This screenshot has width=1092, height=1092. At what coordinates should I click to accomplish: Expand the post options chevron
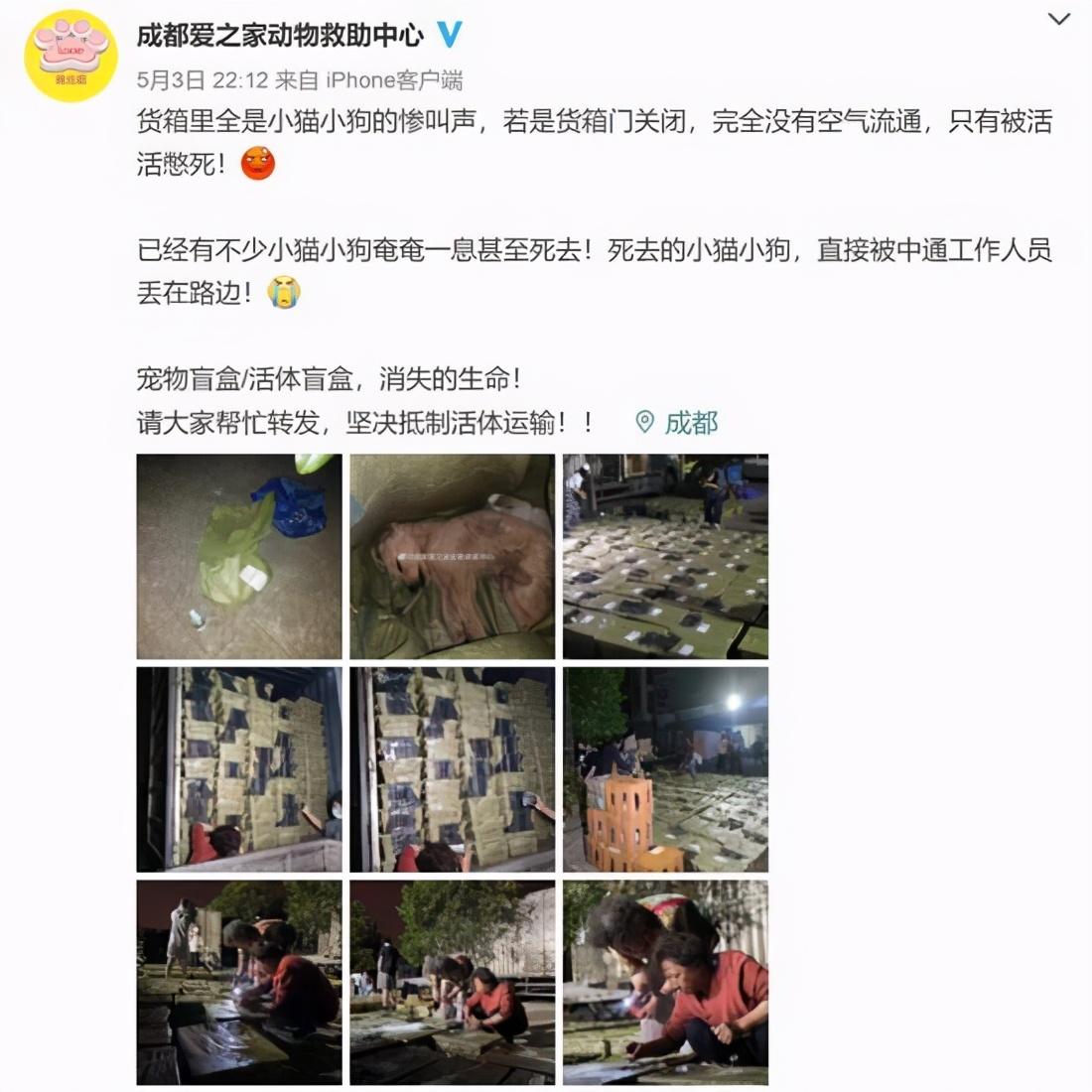click(1059, 20)
